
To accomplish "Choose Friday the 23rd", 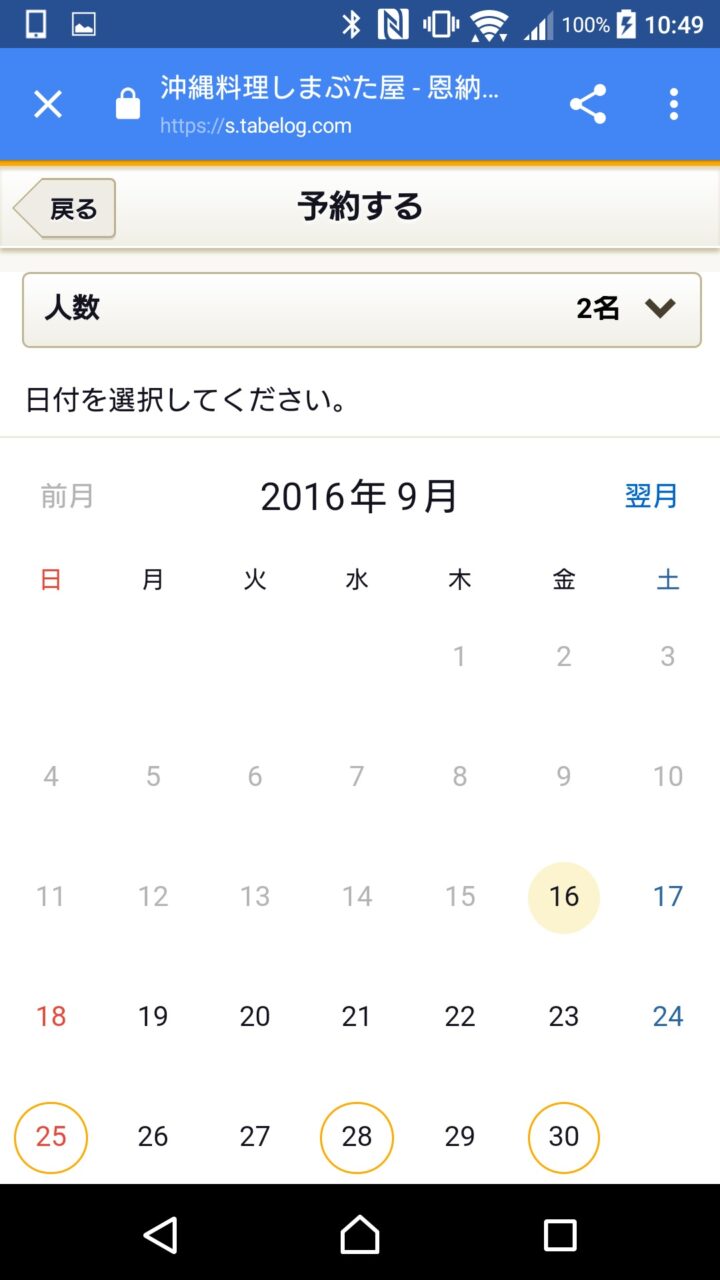I will point(564,1017).
